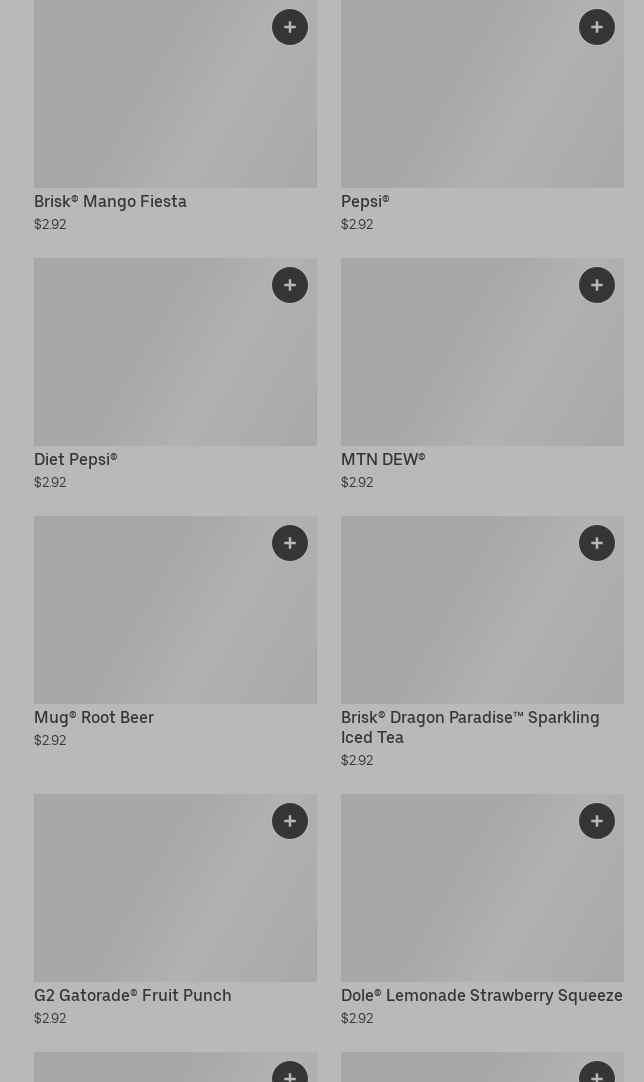Tap the plus button on MTN DEW

pos(597,285)
